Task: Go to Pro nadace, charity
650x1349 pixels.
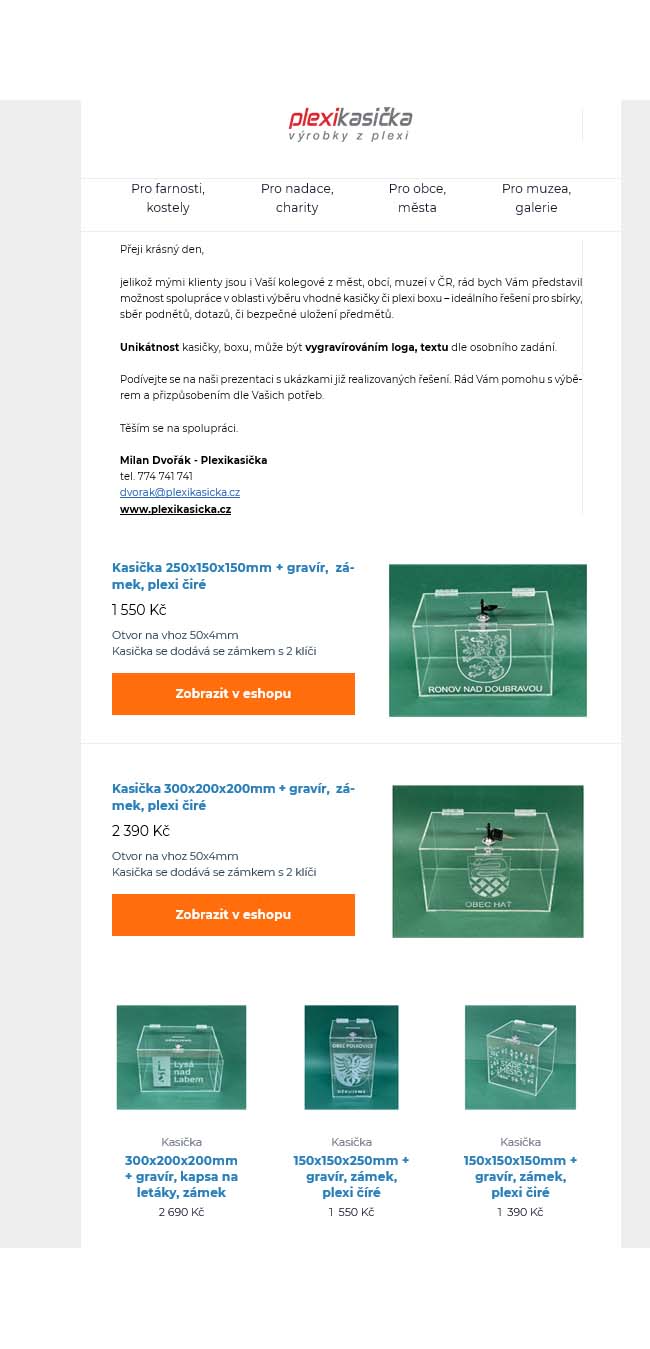Action: [x=297, y=198]
